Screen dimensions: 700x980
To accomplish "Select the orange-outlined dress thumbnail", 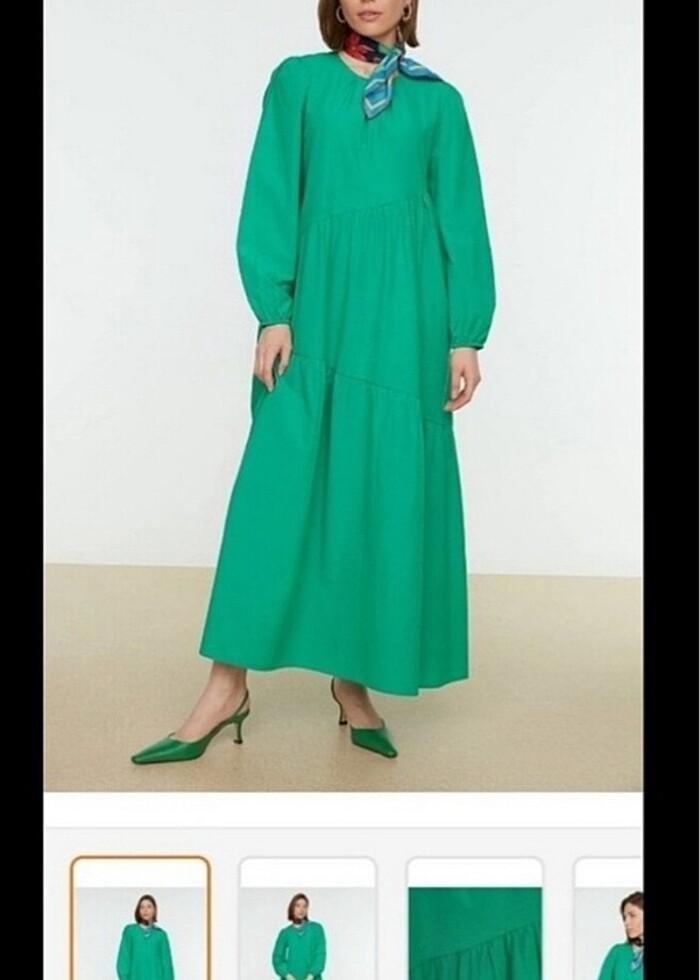I will [x=141, y=920].
